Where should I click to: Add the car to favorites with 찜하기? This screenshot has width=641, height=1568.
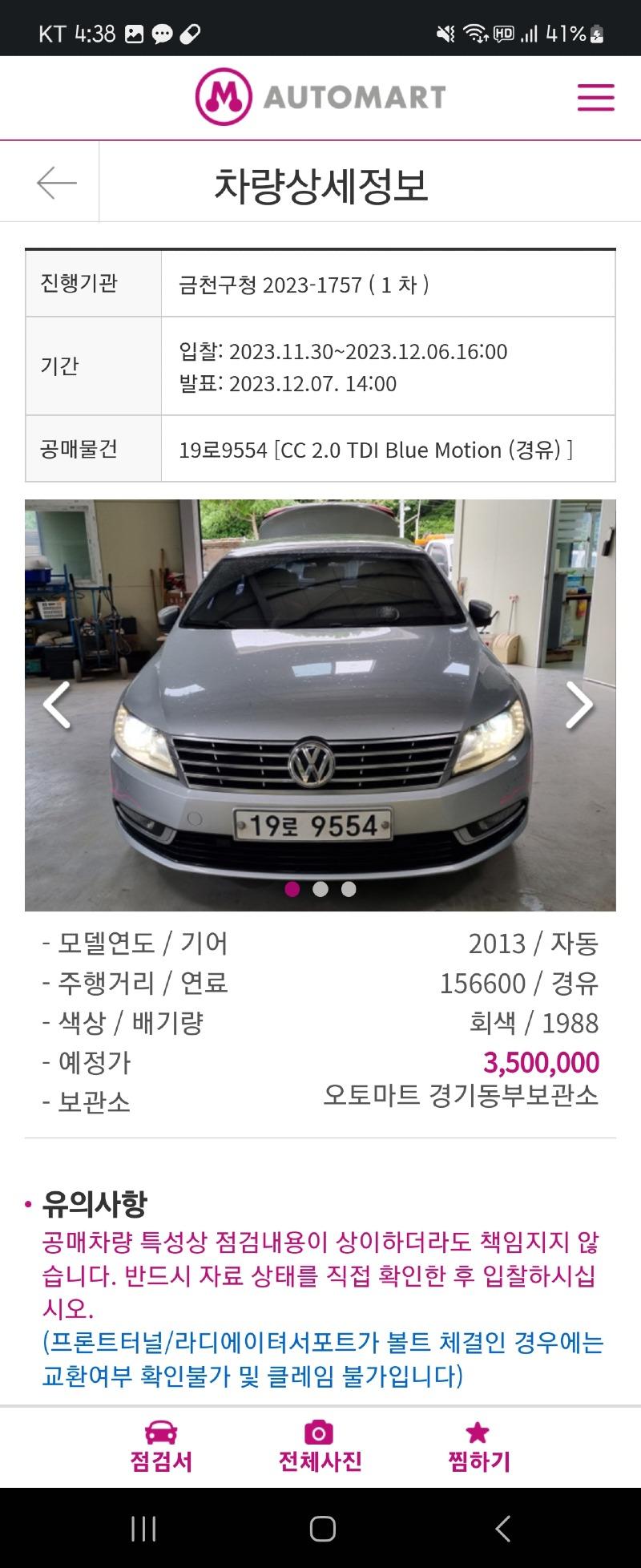coord(478,1447)
